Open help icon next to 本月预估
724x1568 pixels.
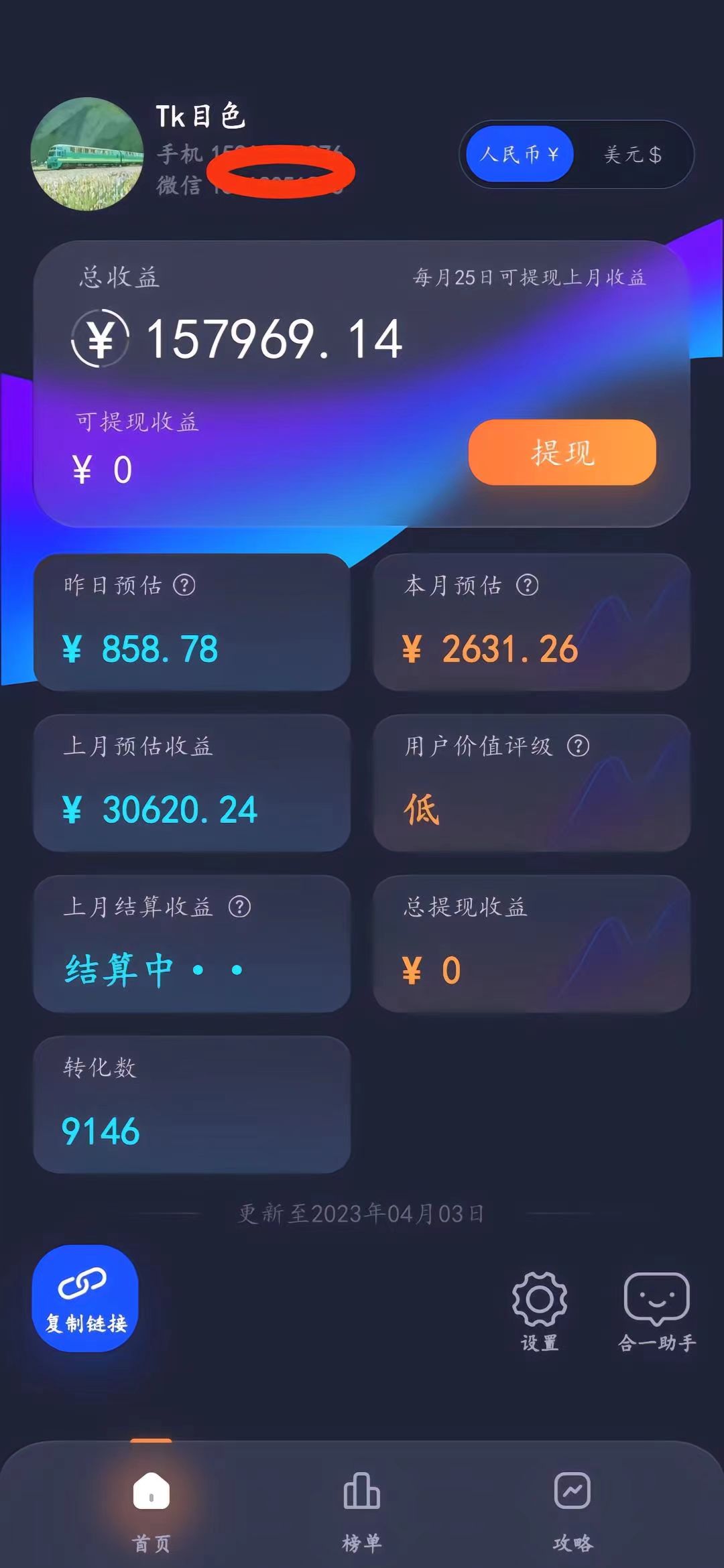tap(528, 585)
